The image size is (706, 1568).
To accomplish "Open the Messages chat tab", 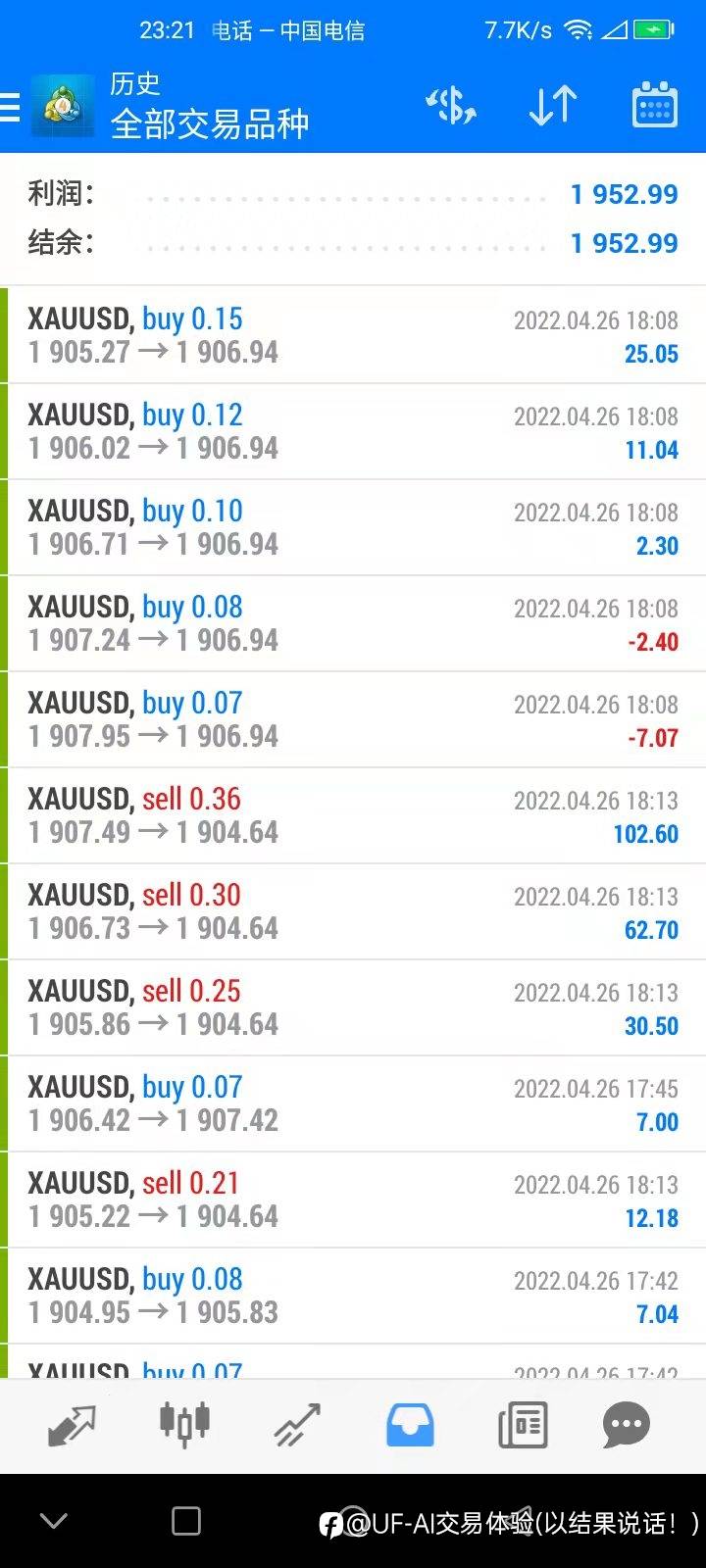I will click(x=627, y=1425).
